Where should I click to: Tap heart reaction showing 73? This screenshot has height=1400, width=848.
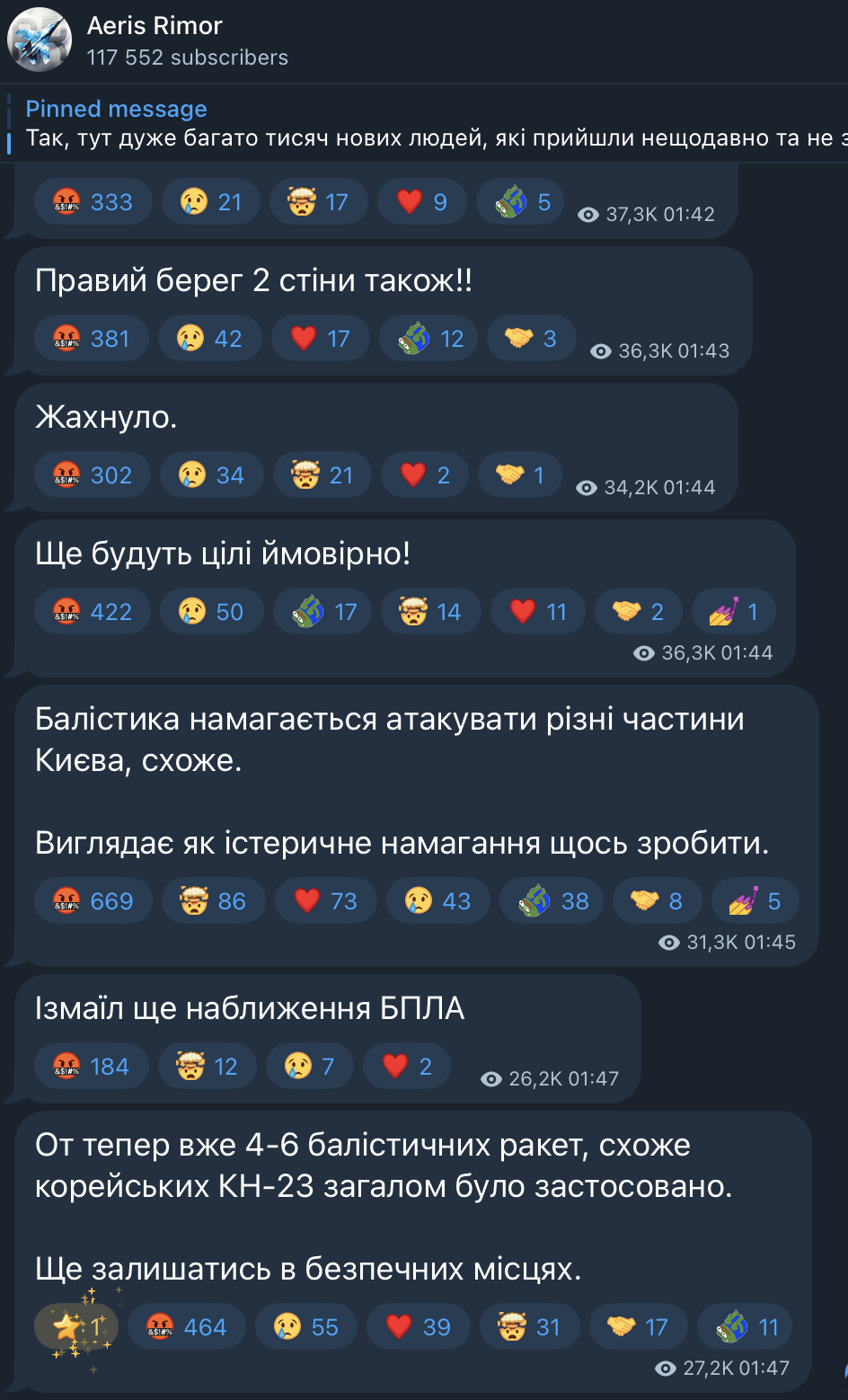(326, 901)
